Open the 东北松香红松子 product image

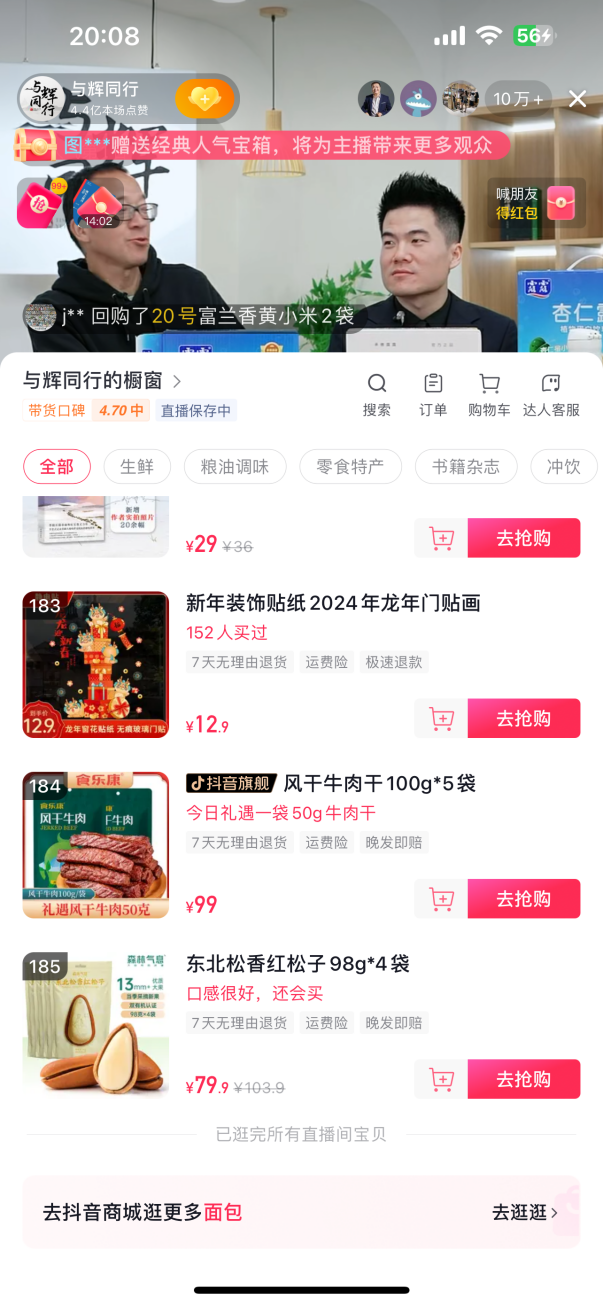pos(96,1025)
